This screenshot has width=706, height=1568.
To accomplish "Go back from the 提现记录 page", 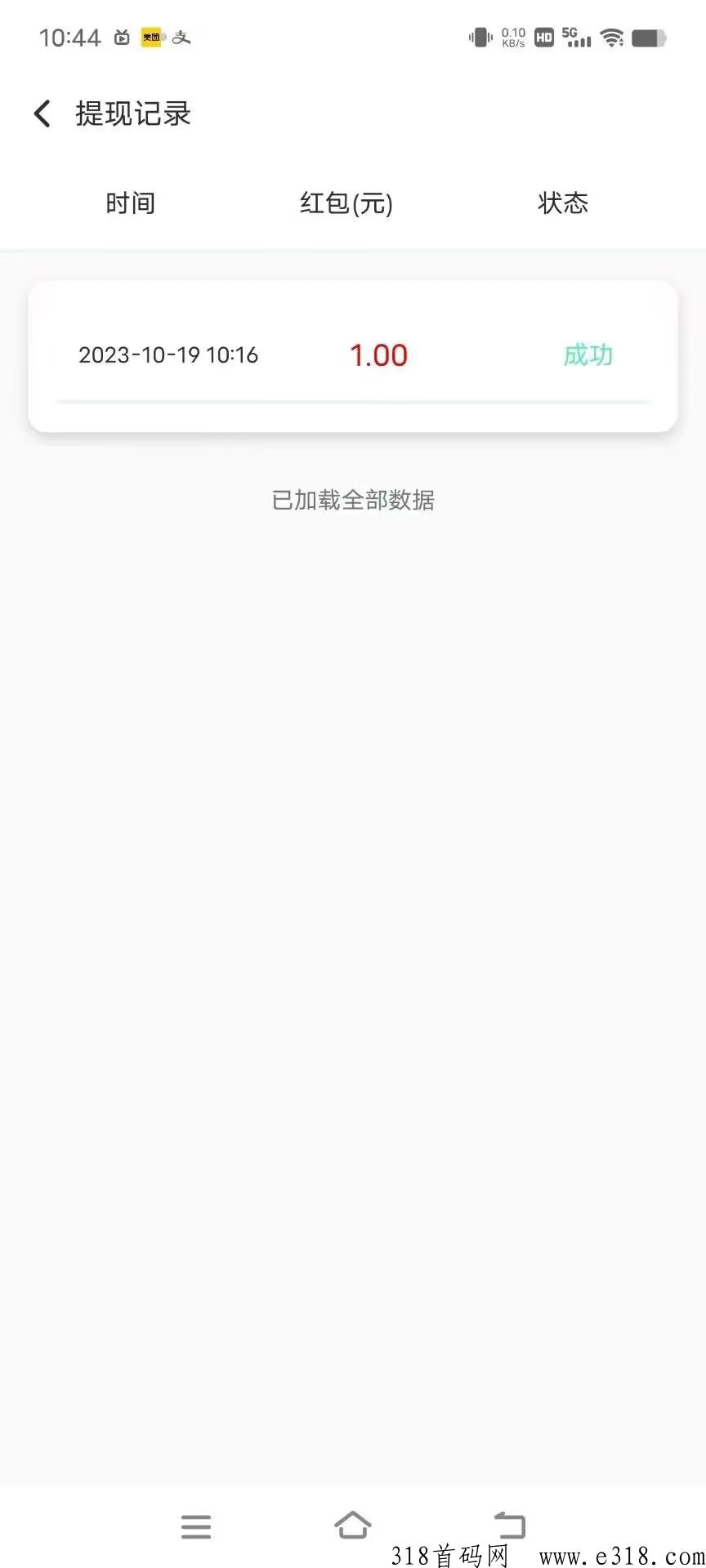I will tap(42, 114).
